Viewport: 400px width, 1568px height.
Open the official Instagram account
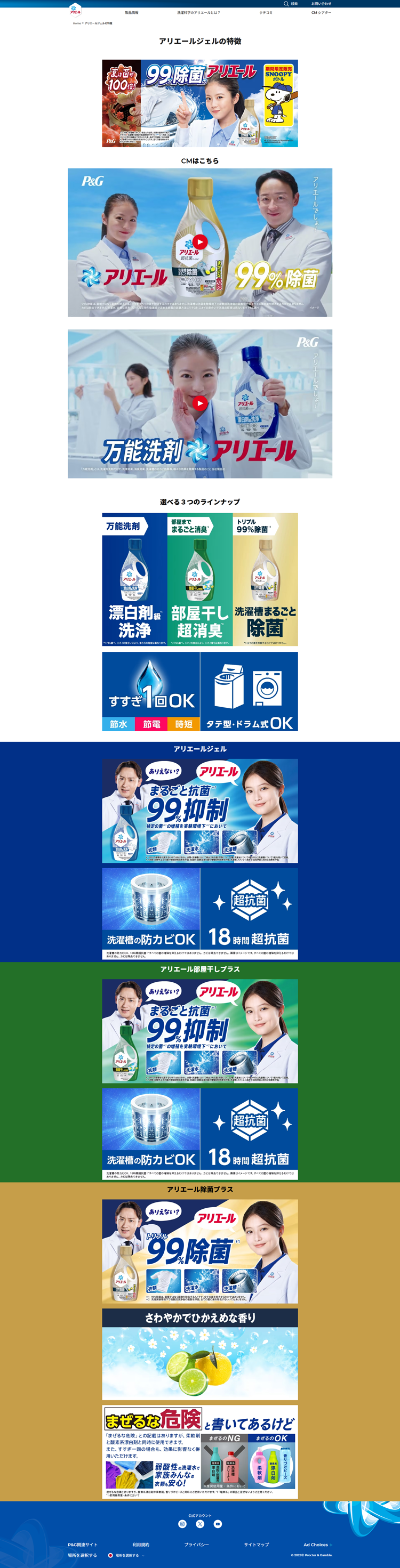coord(182,1524)
